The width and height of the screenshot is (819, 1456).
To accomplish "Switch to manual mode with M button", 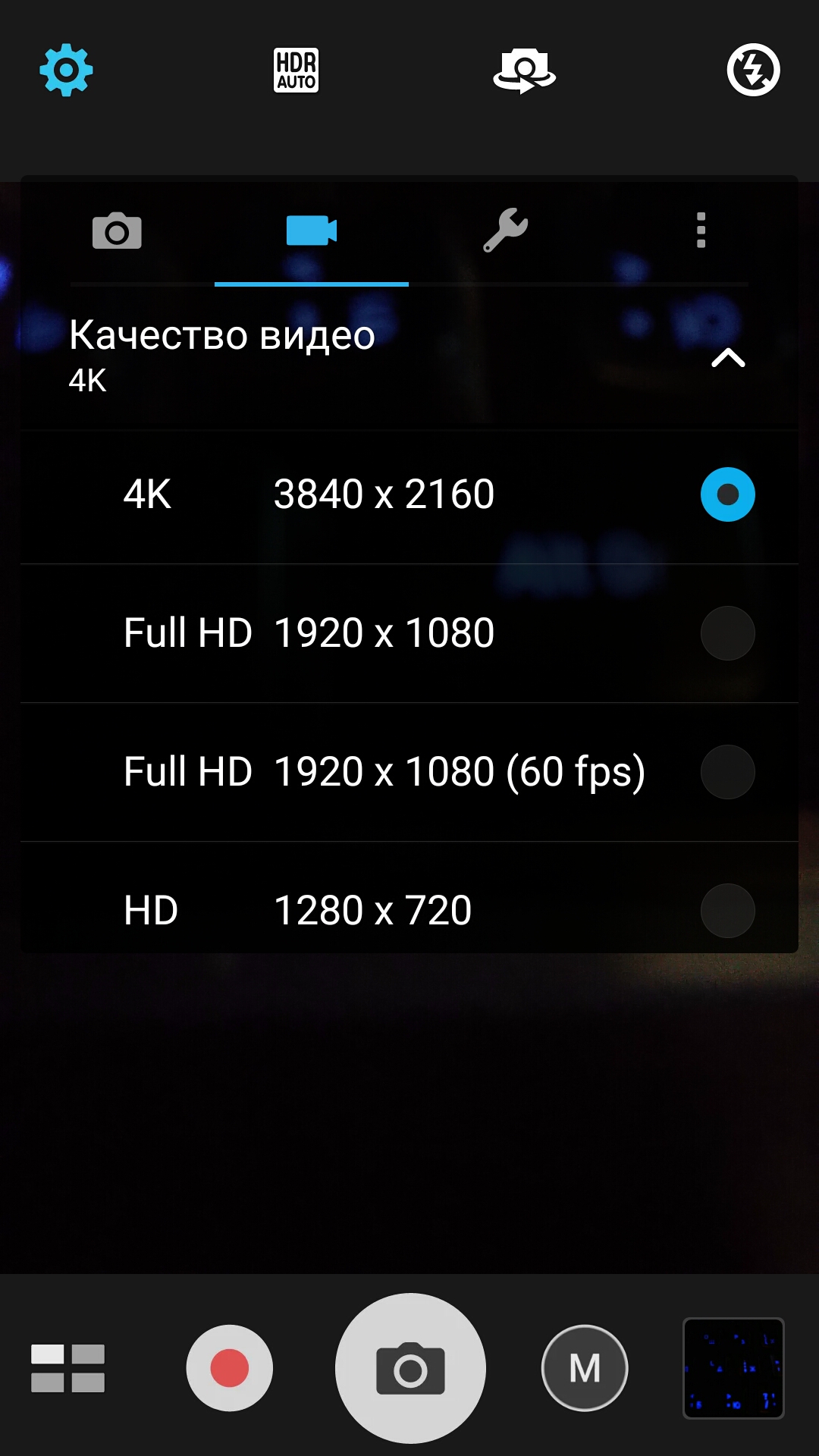I will coord(585,1368).
